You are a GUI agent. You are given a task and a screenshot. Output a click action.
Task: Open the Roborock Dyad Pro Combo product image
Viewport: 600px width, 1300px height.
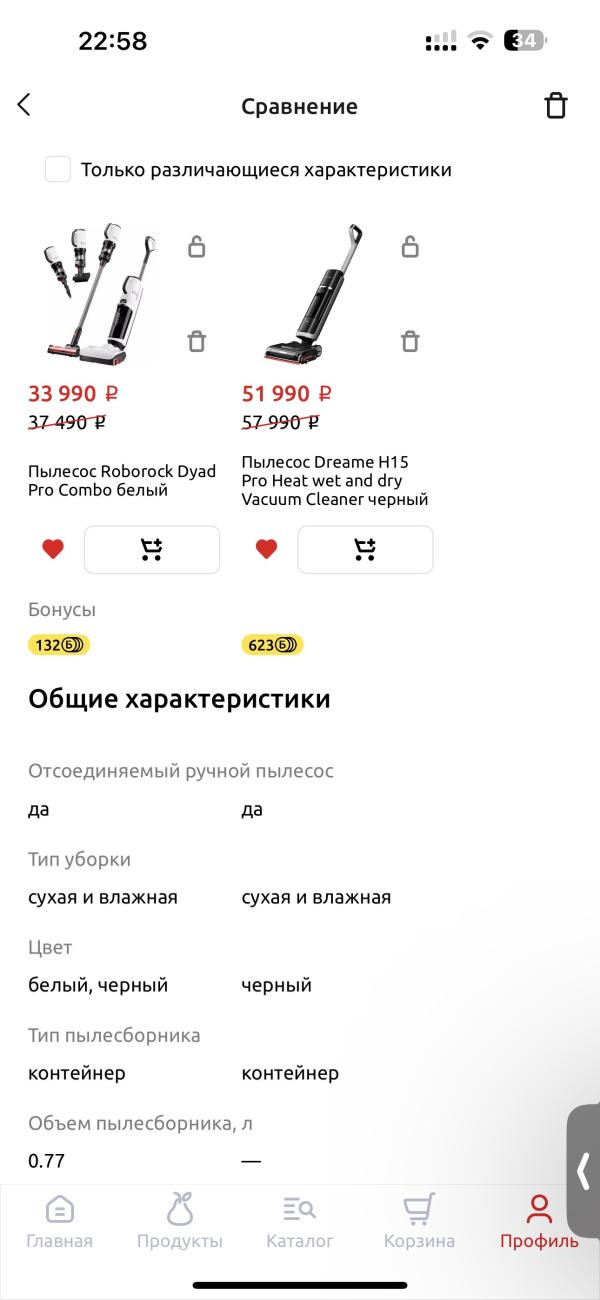tap(100, 295)
